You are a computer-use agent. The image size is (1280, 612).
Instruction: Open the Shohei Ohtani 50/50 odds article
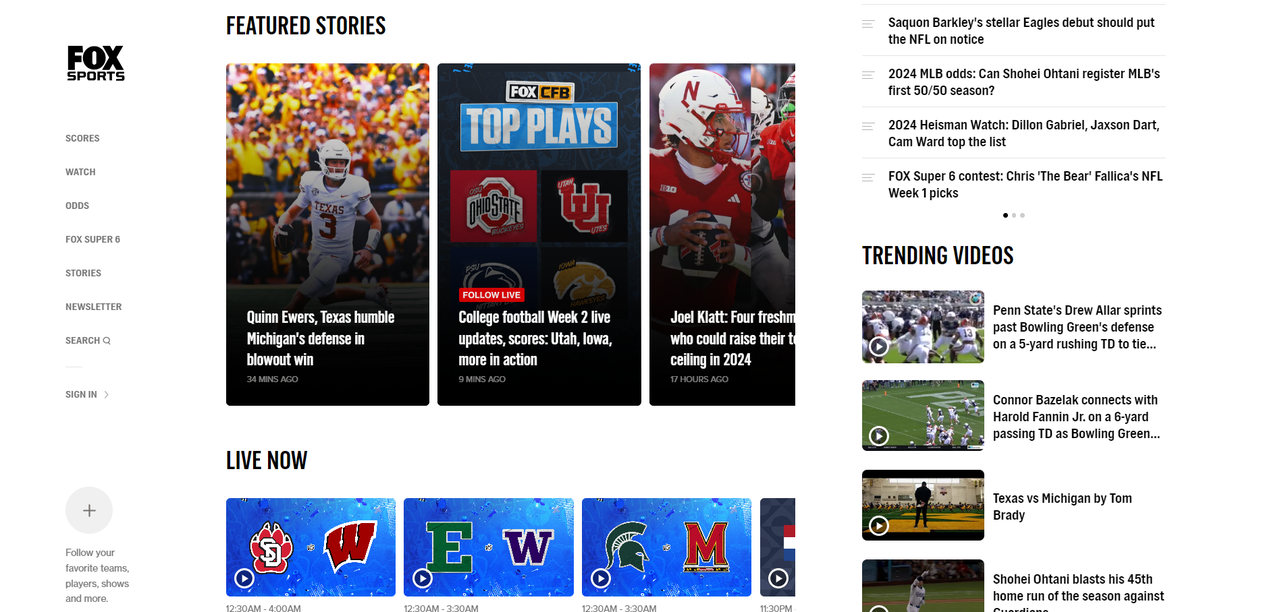tap(1023, 82)
